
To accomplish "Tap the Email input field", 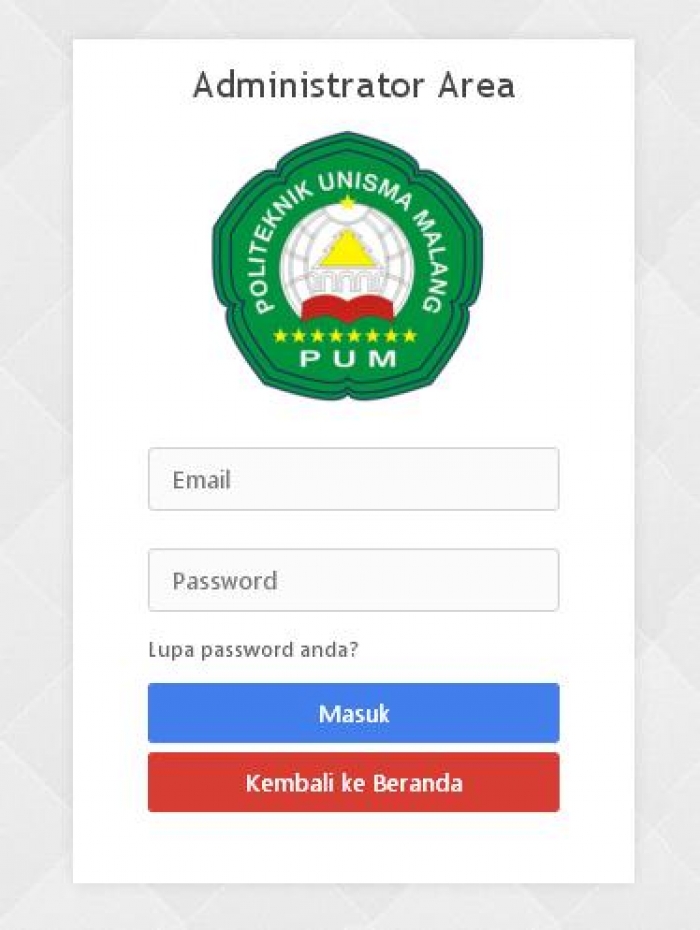I will tap(353, 479).
